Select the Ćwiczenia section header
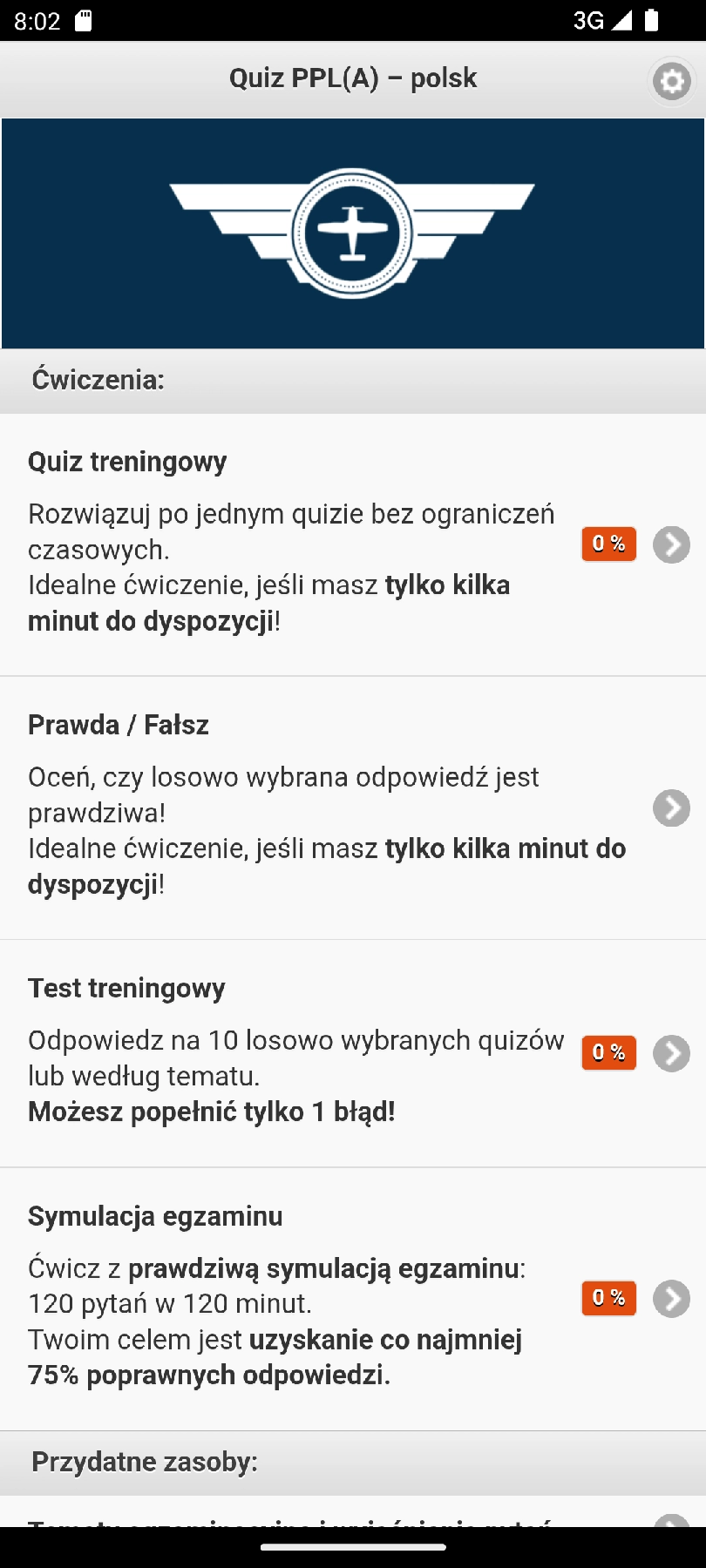The height and width of the screenshot is (1568, 706). 96,380
